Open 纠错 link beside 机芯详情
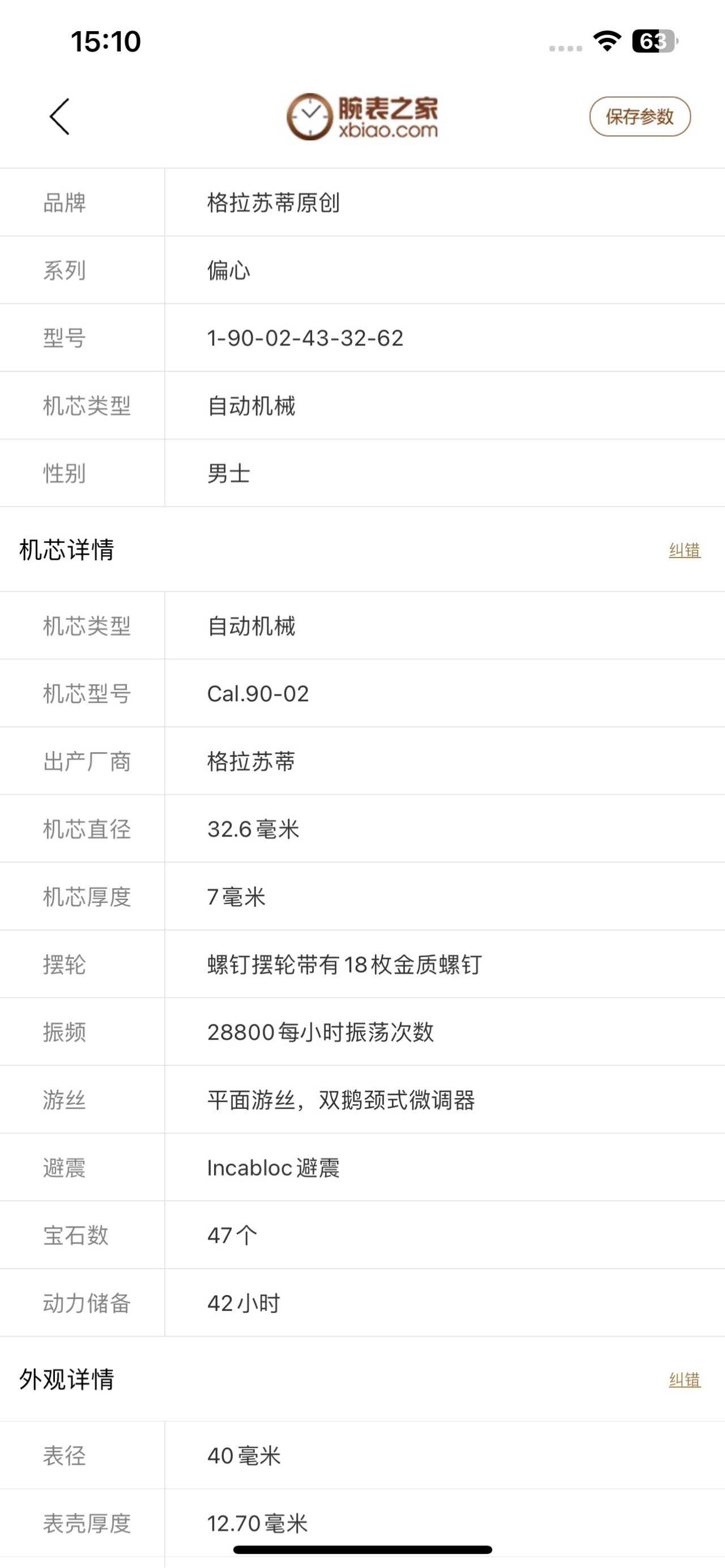 684,550
